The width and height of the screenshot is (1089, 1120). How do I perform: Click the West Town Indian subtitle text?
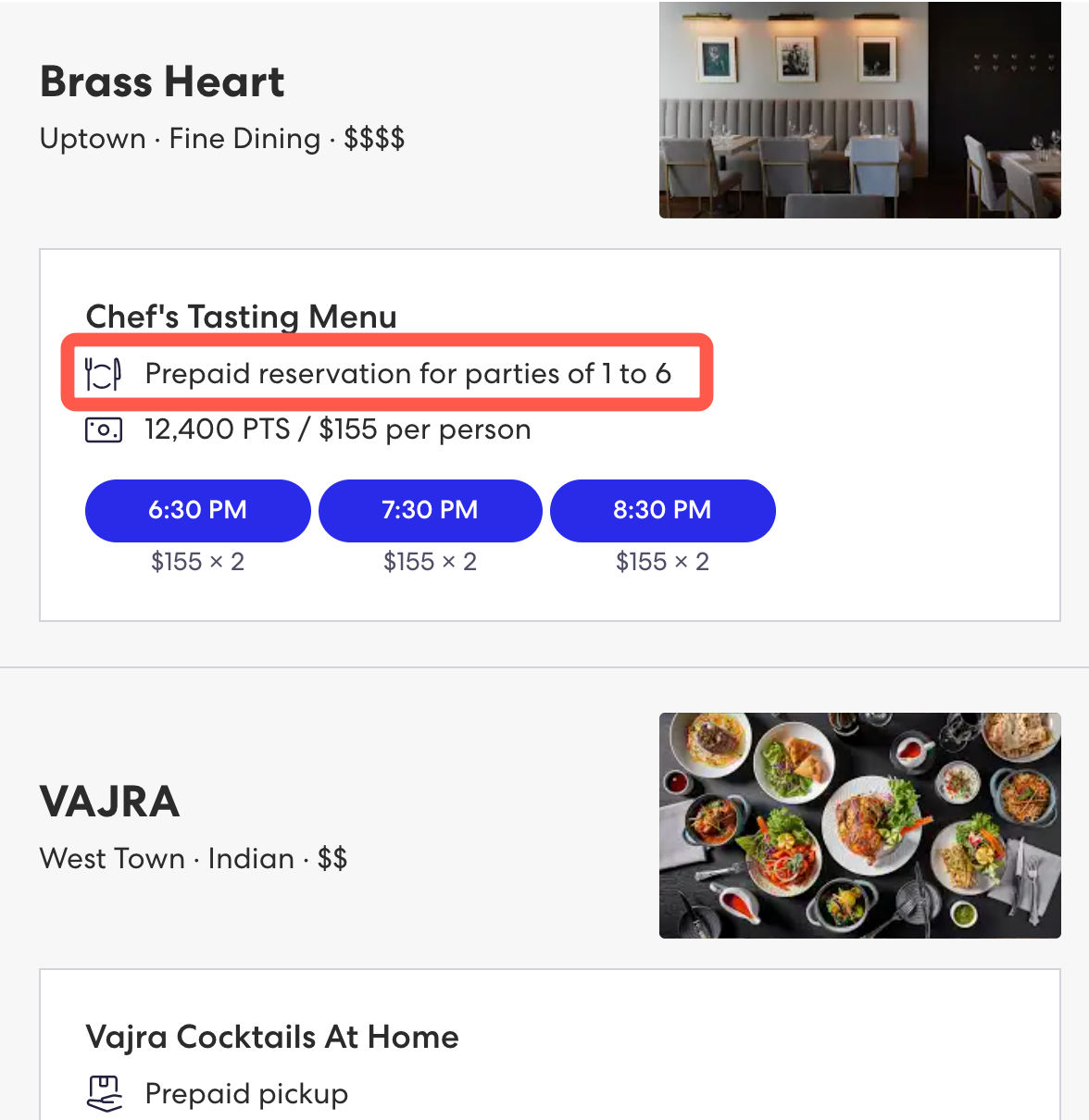[x=193, y=858]
